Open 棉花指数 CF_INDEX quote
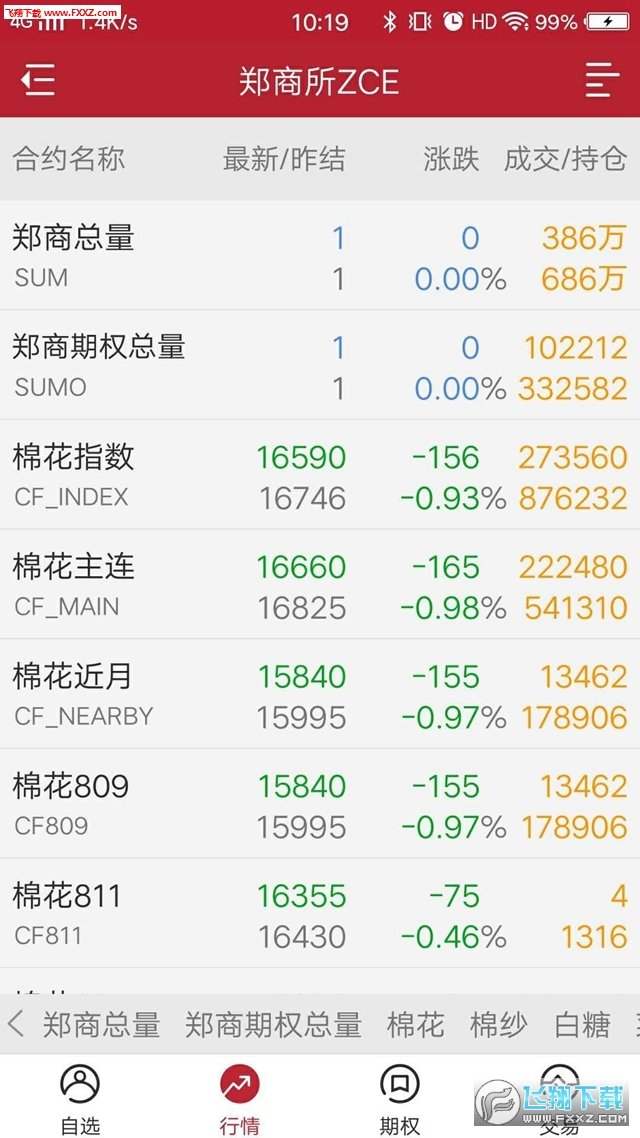Viewport: 640px width, 1138px height. pyautogui.click(x=320, y=475)
